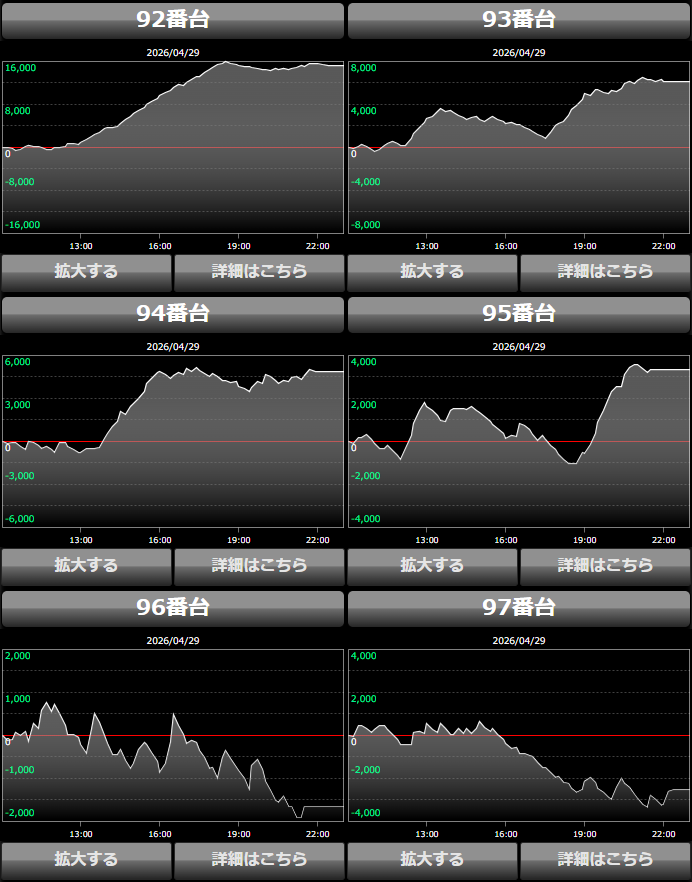Show 詳細はこちら for 96番台
The width and height of the screenshot is (692, 882).
pyautogui.click(x=259, y=860)
